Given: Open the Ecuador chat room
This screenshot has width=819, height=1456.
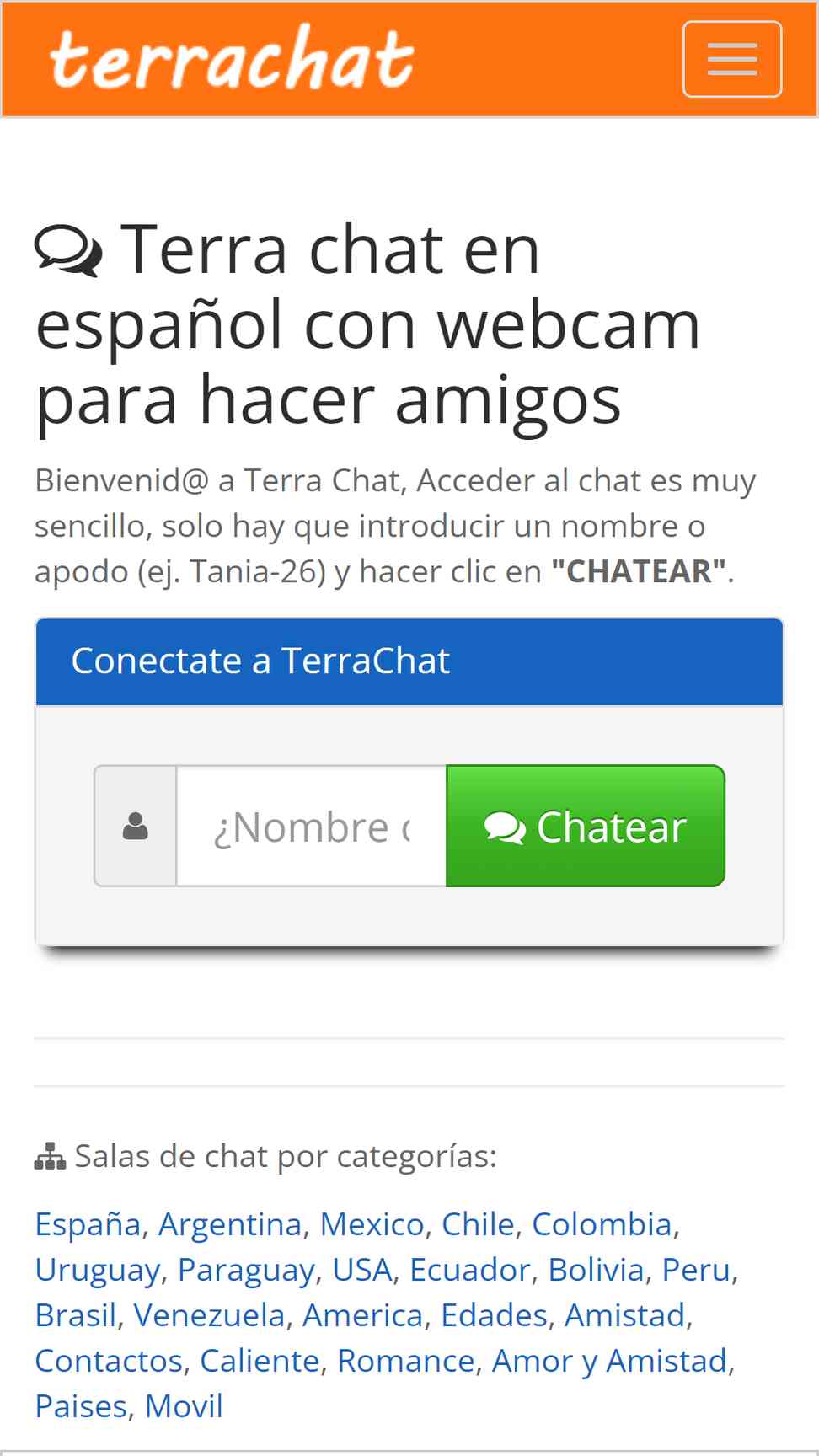Looking at the screenshot, I should tap(469, 1270).
